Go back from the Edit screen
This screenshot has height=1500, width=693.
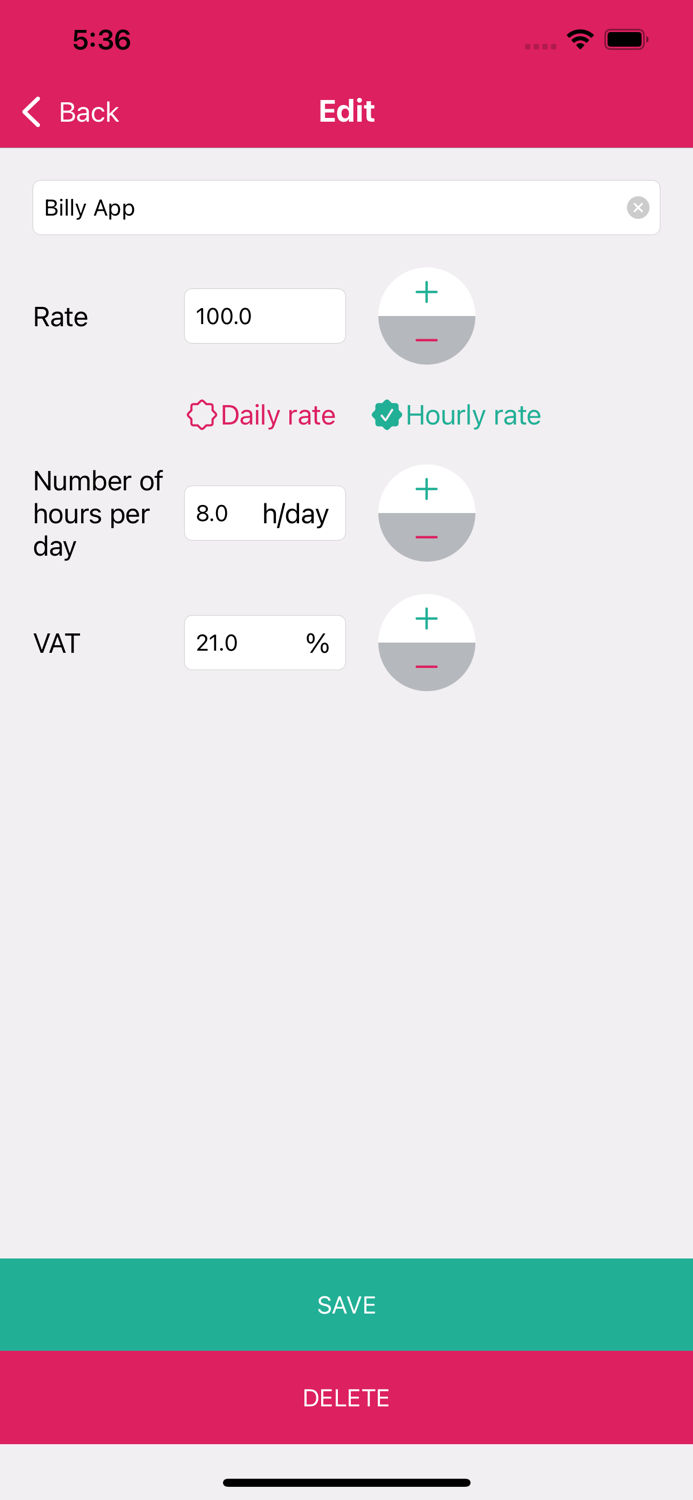pos(71,112)
